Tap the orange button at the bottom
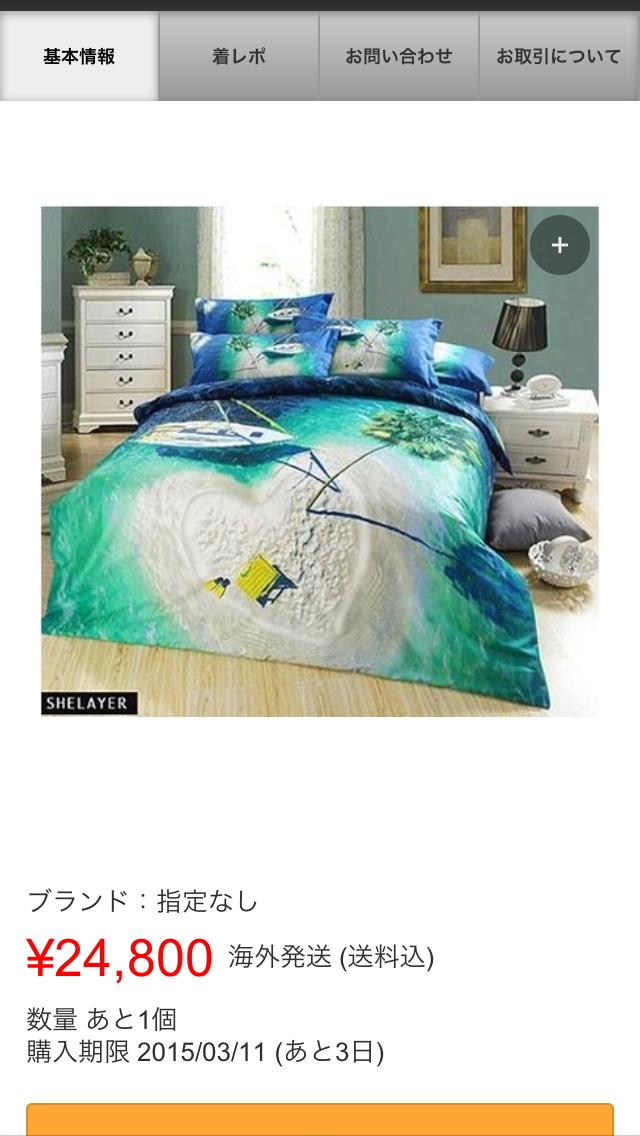 point(320,1120)
